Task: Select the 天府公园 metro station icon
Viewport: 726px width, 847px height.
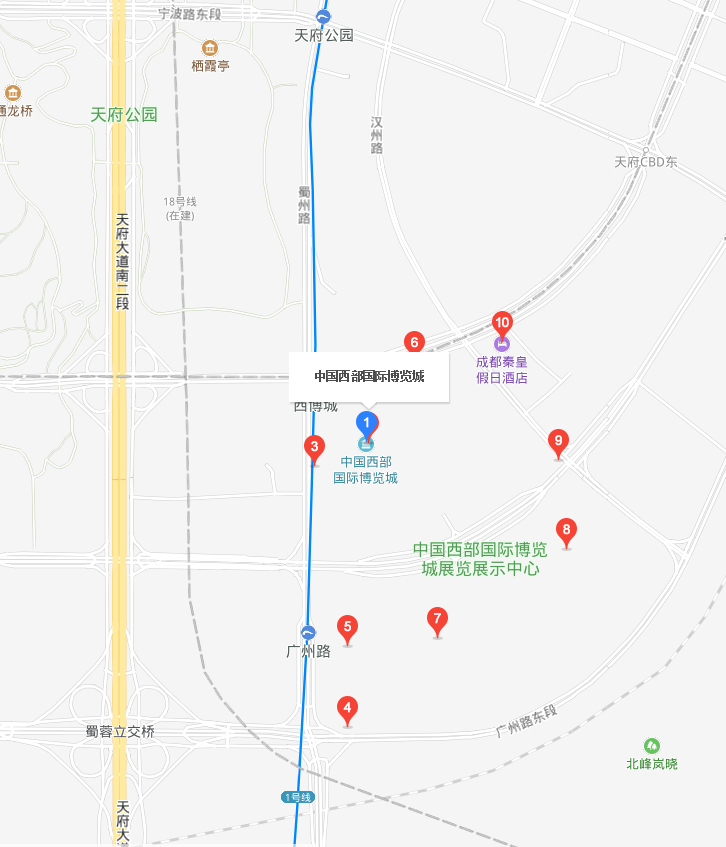Action: pos(322,17)
